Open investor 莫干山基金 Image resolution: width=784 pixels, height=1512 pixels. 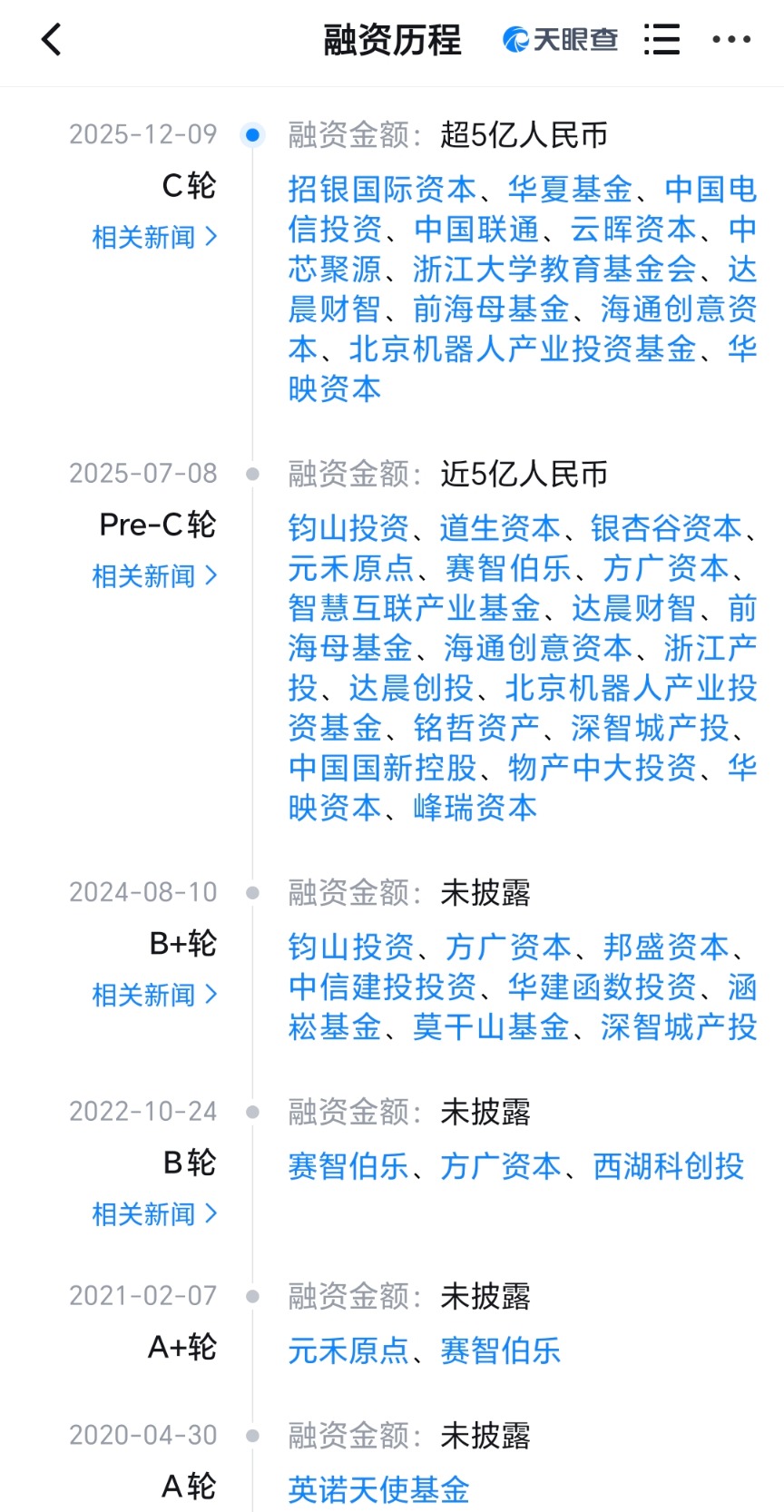pos(491,1027)
